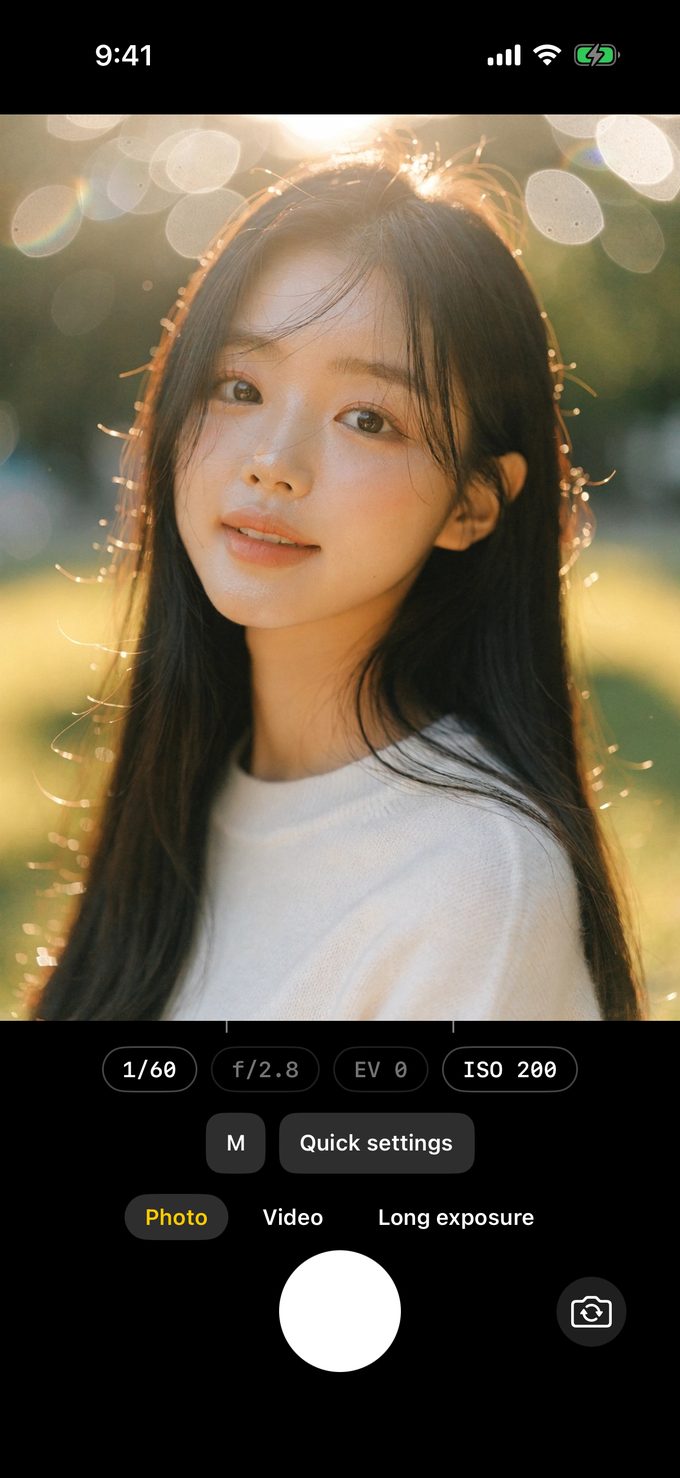This screenshot has height=1478, width=680.
Task: Flip to the other camera
Action: coord(591,1311)
